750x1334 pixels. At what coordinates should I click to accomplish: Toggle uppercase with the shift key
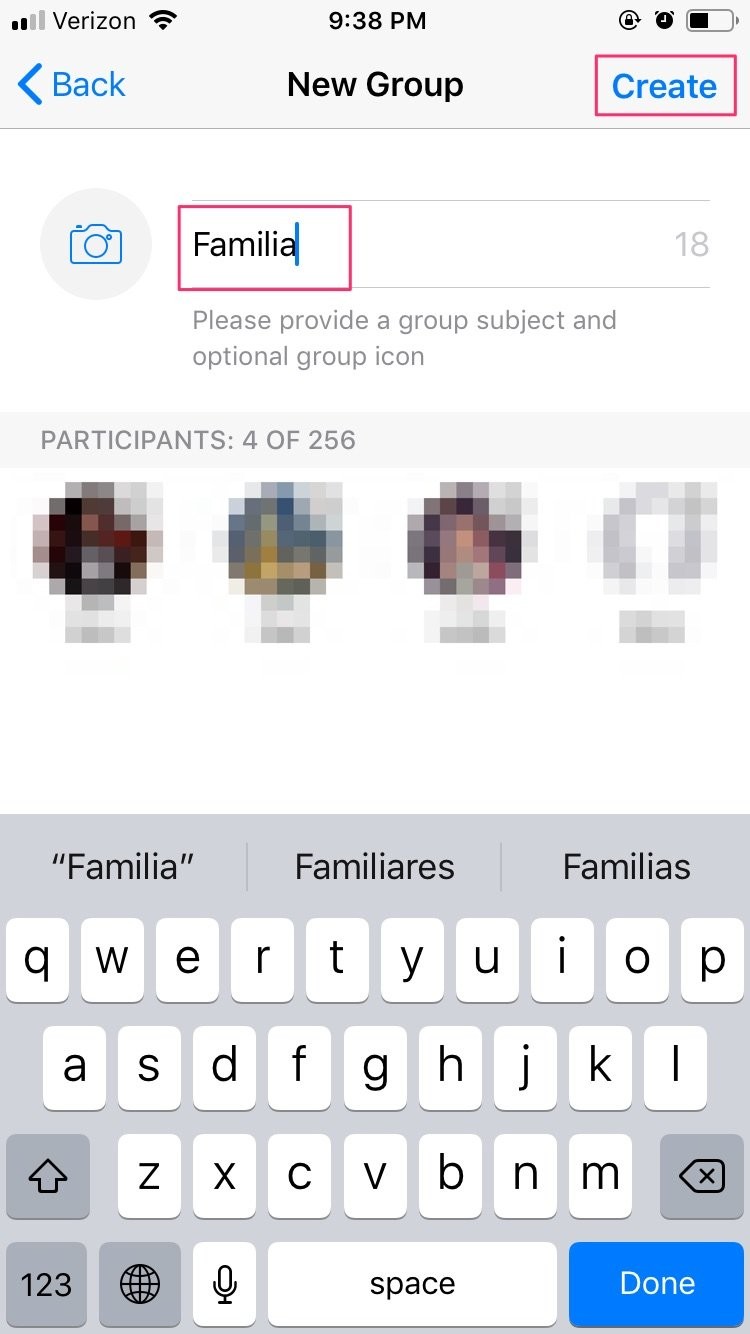click(x=47, y=1177)
